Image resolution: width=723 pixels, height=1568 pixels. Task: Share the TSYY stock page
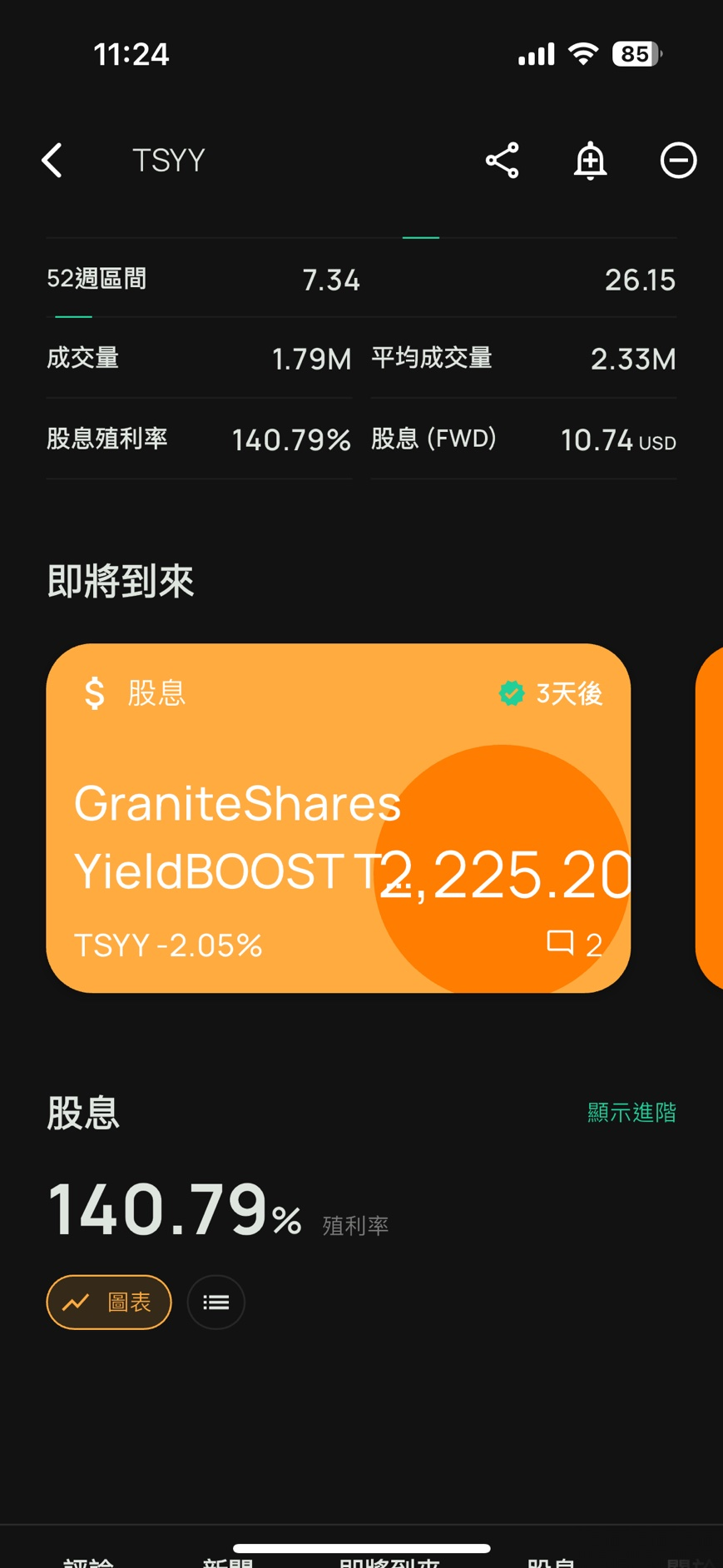(503, 161)
